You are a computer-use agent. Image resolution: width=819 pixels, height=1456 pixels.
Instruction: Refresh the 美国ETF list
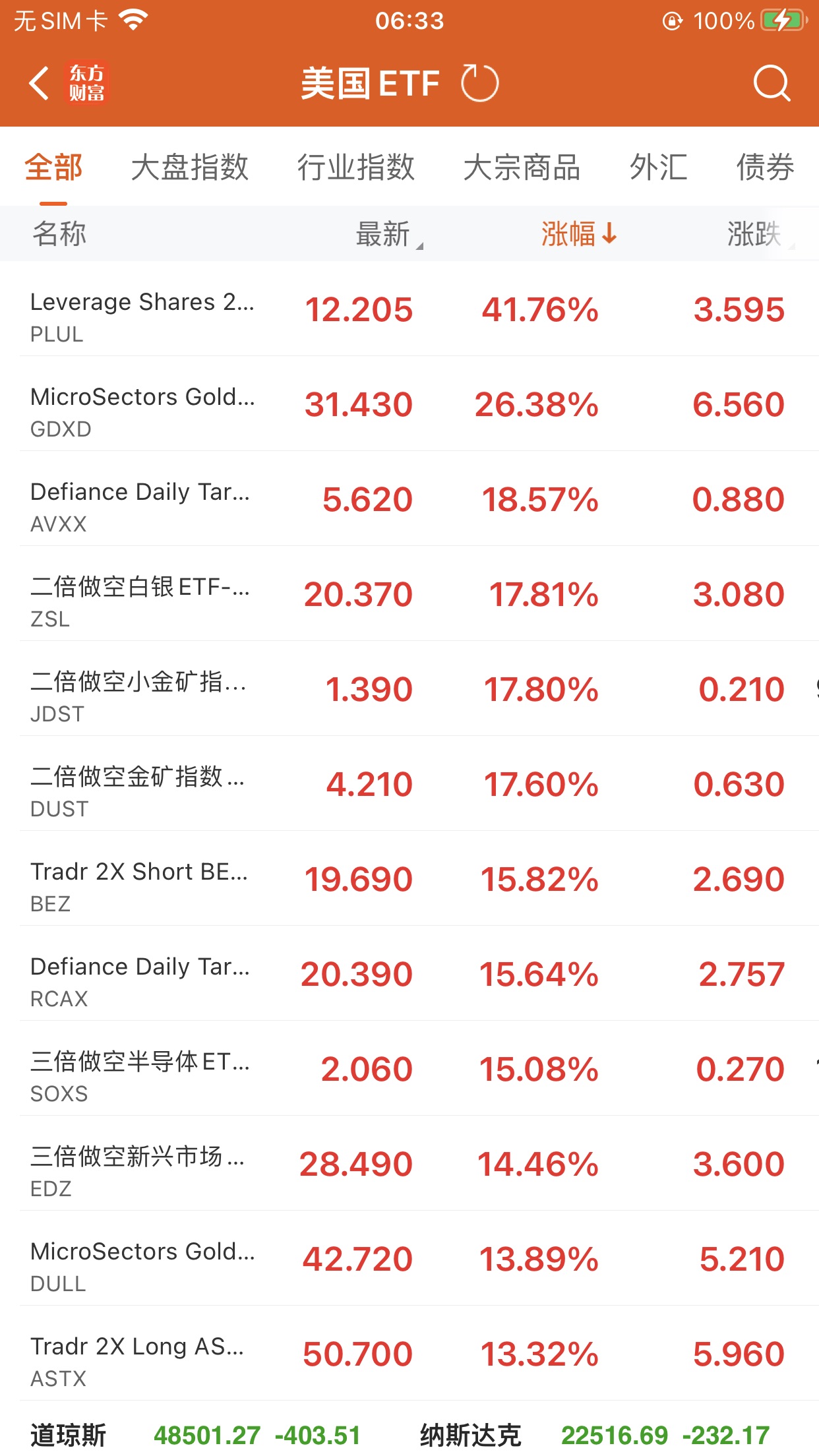[x=479, y=84]
